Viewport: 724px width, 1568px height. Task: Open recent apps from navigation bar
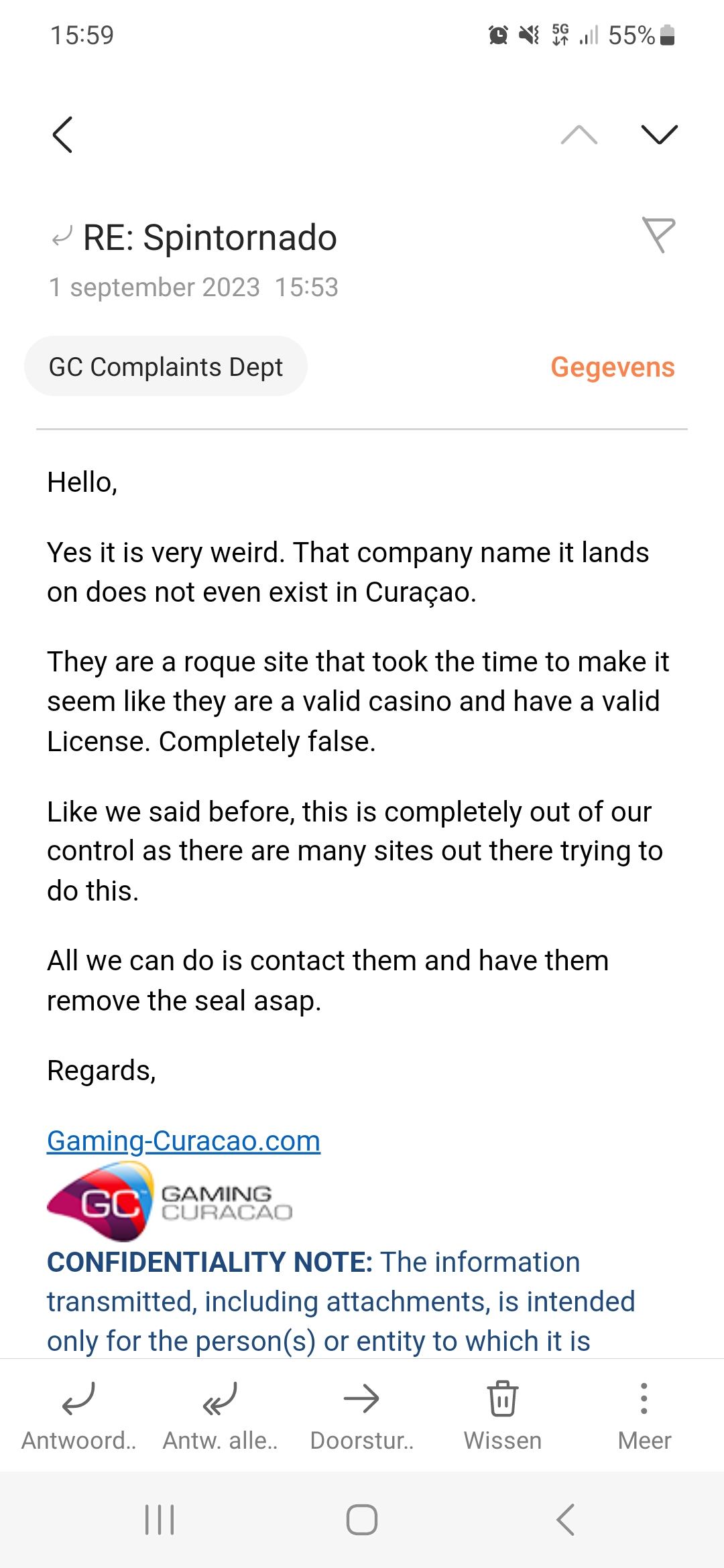[160, 1519]
